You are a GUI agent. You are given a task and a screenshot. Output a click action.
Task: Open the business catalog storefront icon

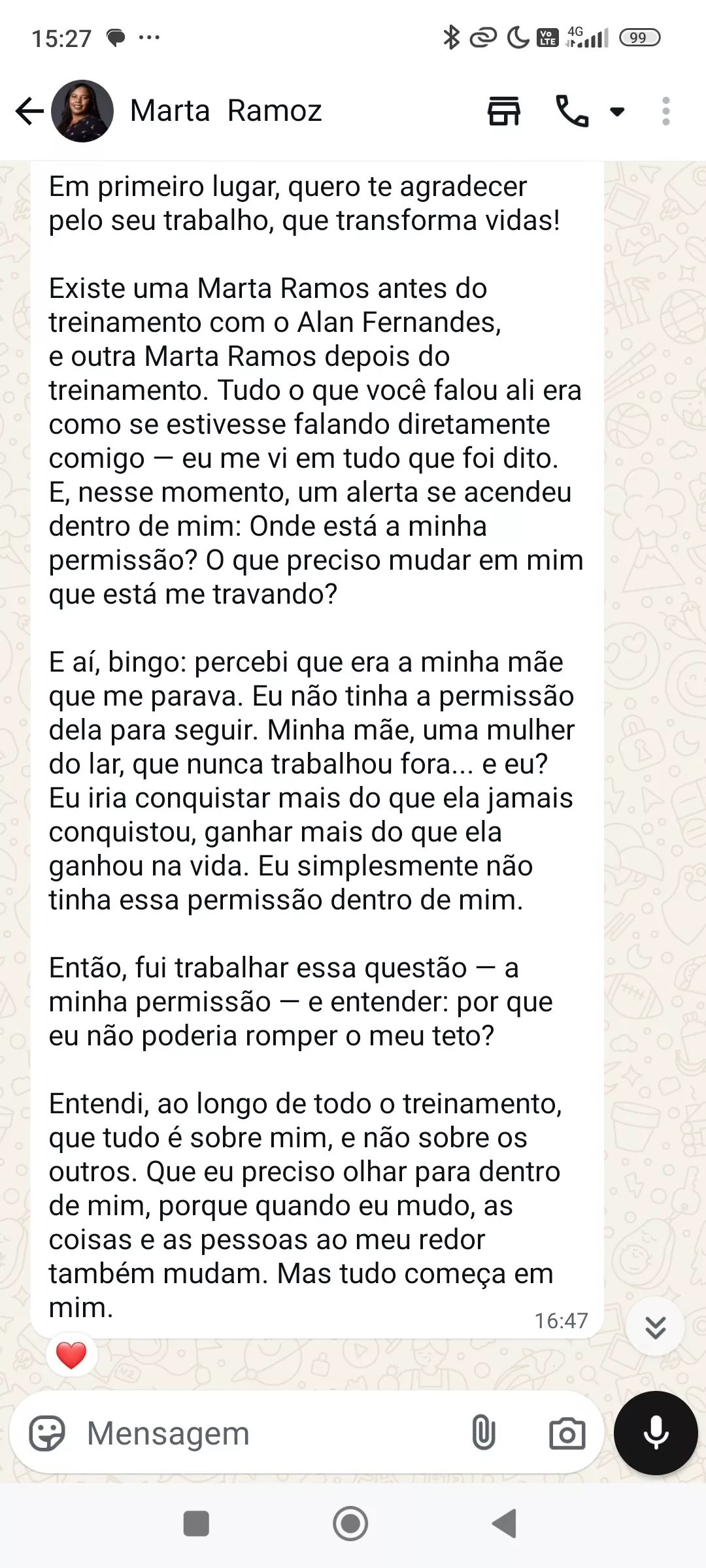point(504,111)
